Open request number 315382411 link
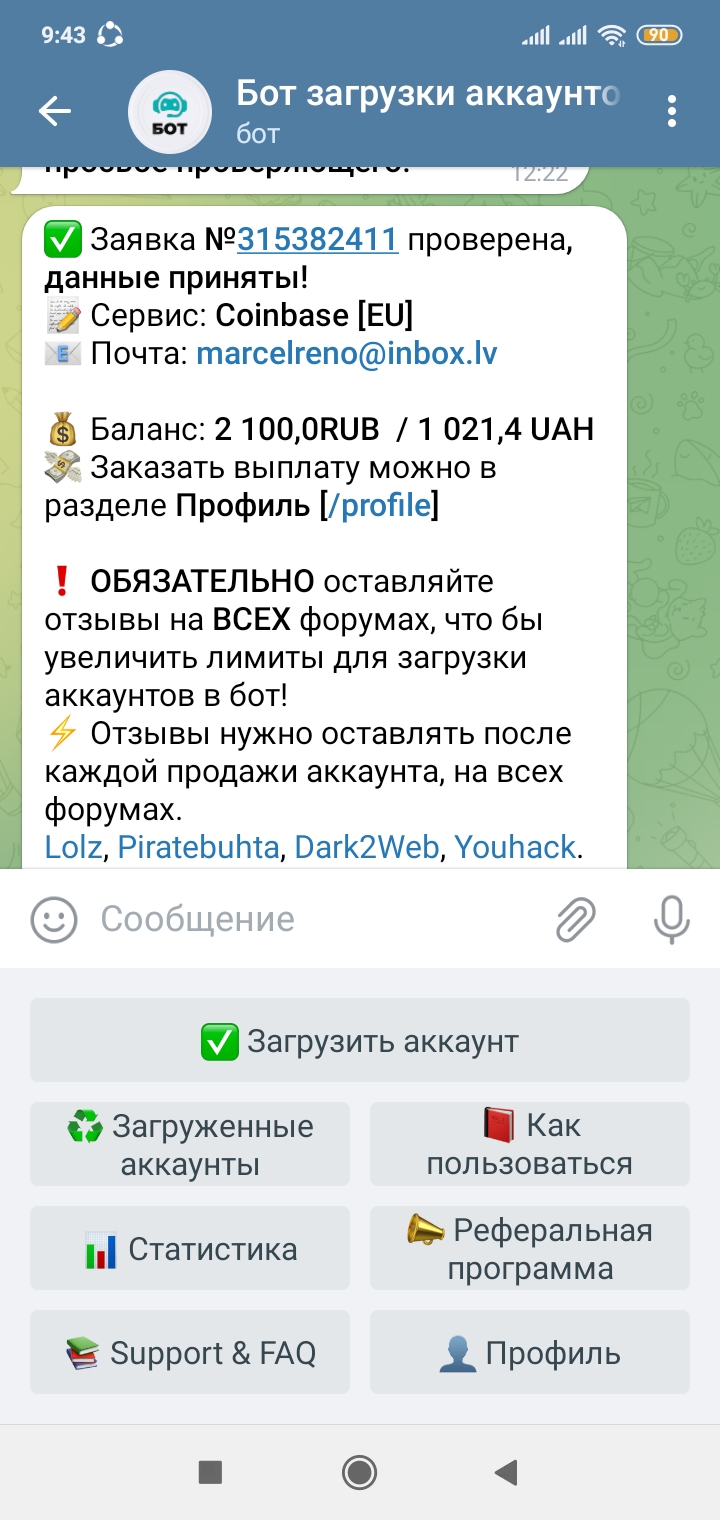The width and height of the screenshot is (720, 1520). pyautogui.click(x=318, y=241)
